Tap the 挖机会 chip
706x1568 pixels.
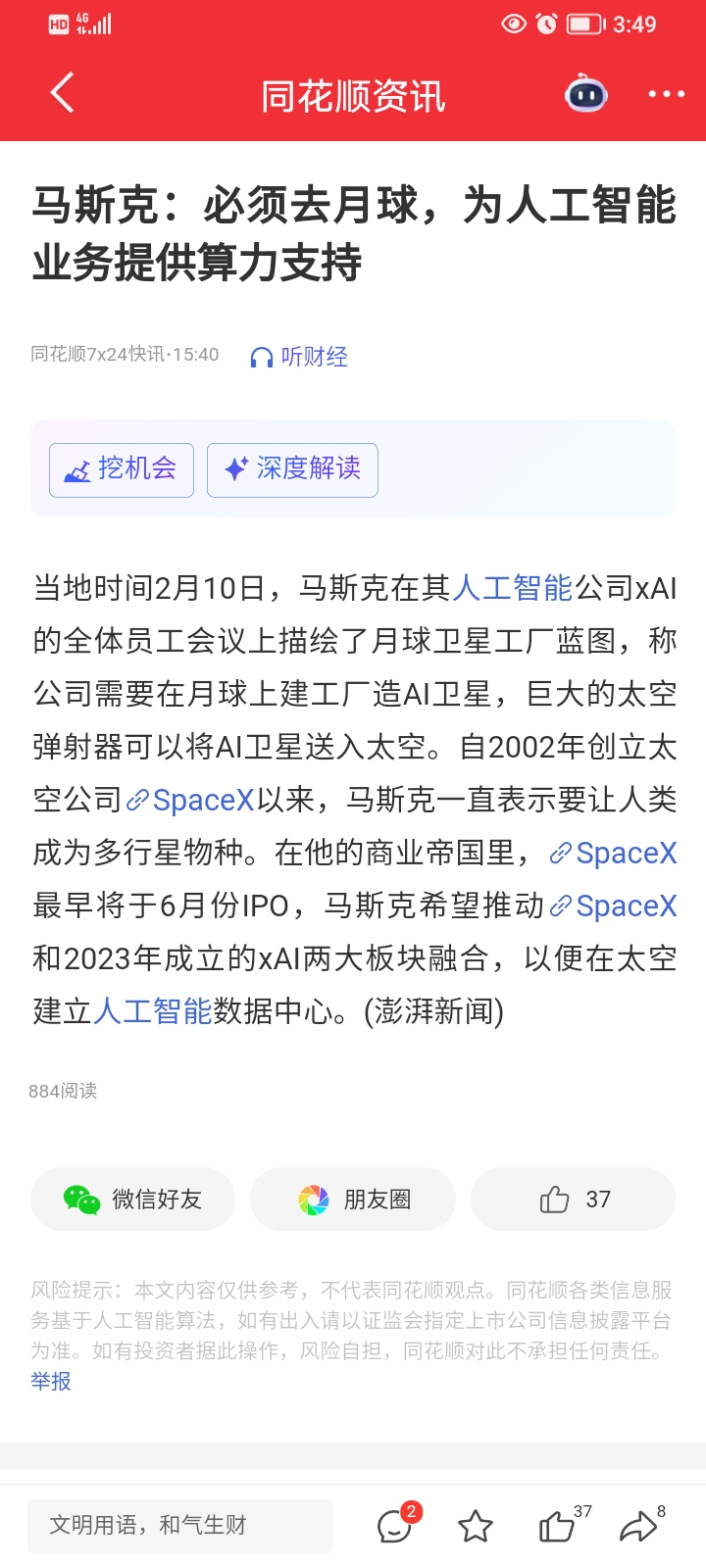point(122,469)
